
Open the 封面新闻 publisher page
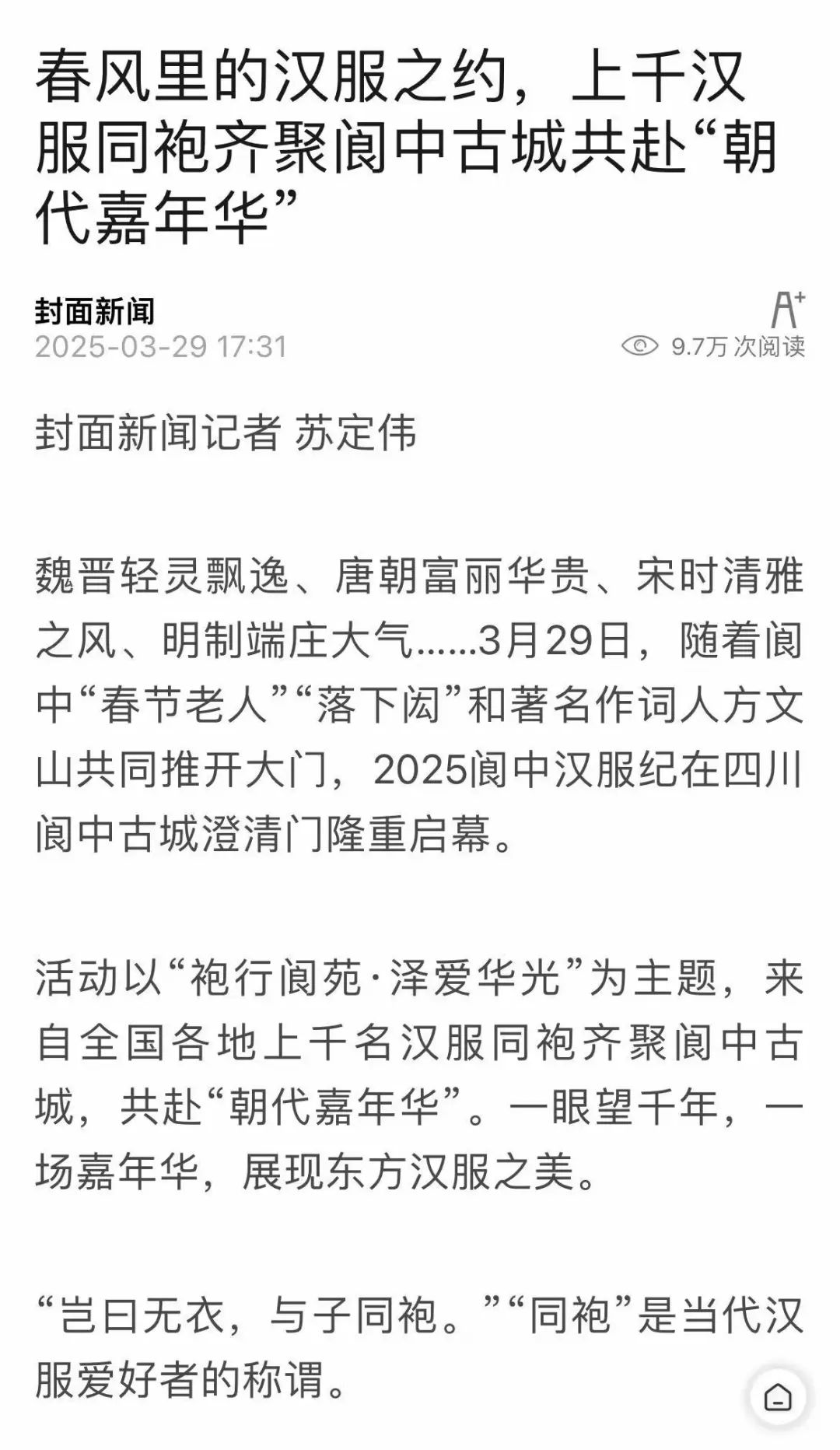[95, 312]
